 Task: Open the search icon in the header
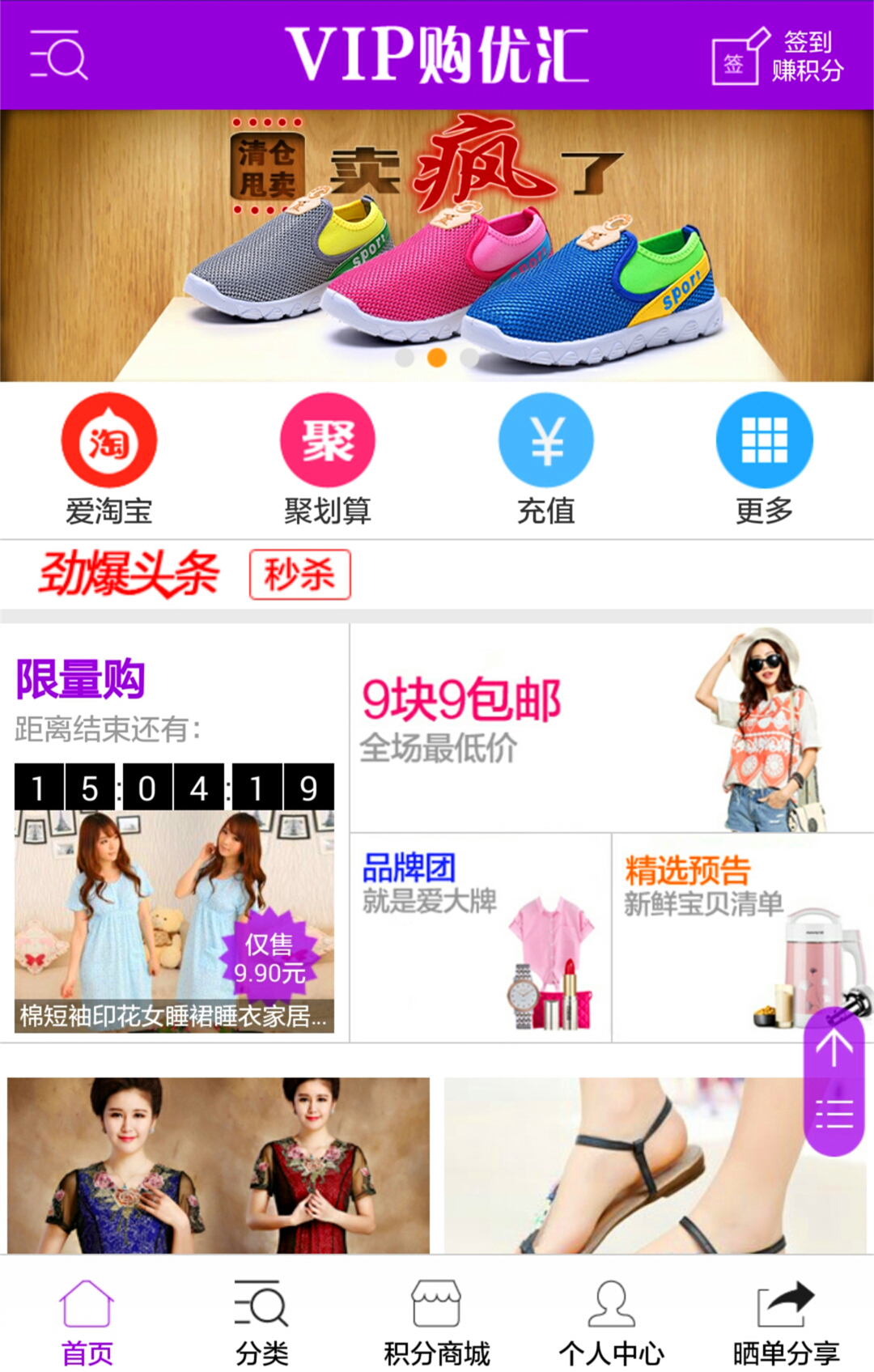click(58, 55)
